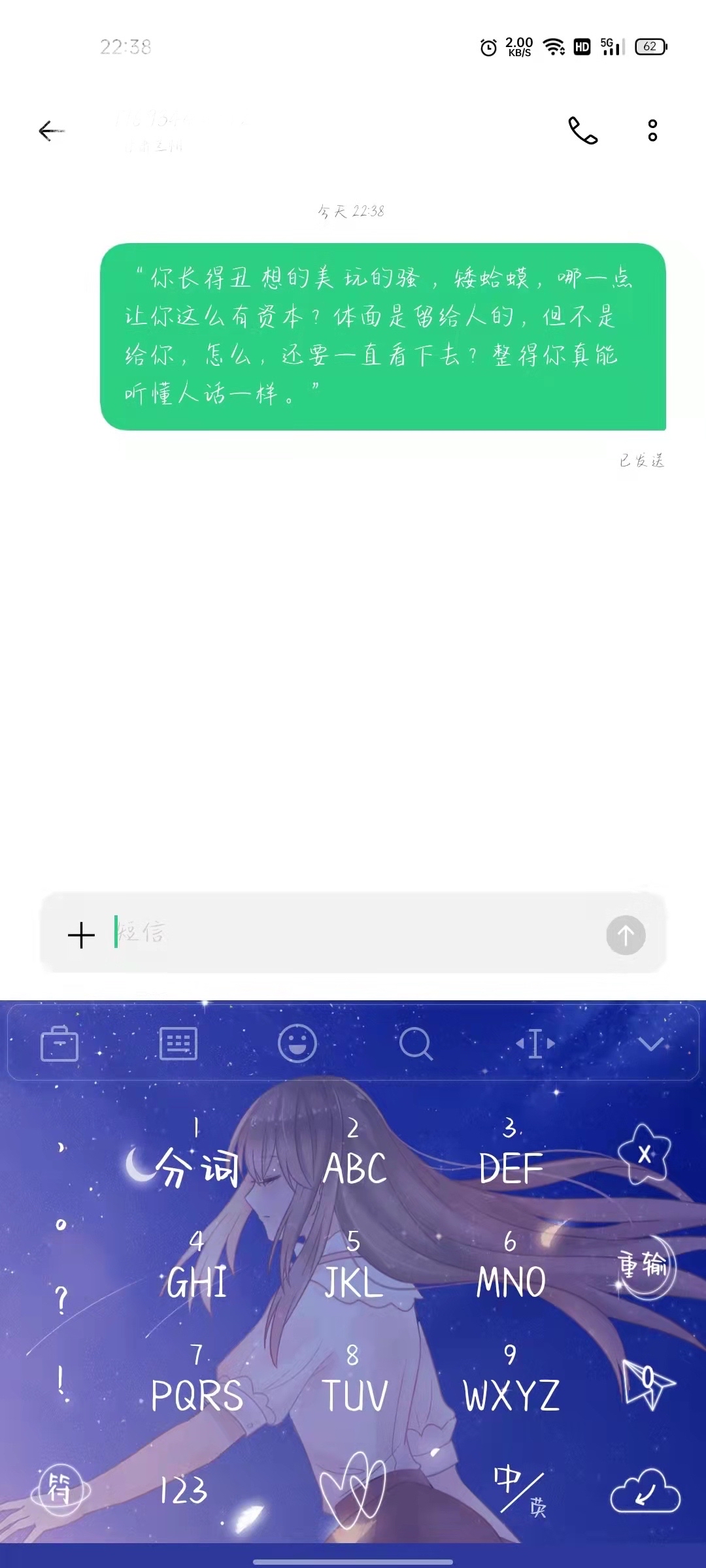
Task: Tap the backspace star key
Action: click(645, 1154)
